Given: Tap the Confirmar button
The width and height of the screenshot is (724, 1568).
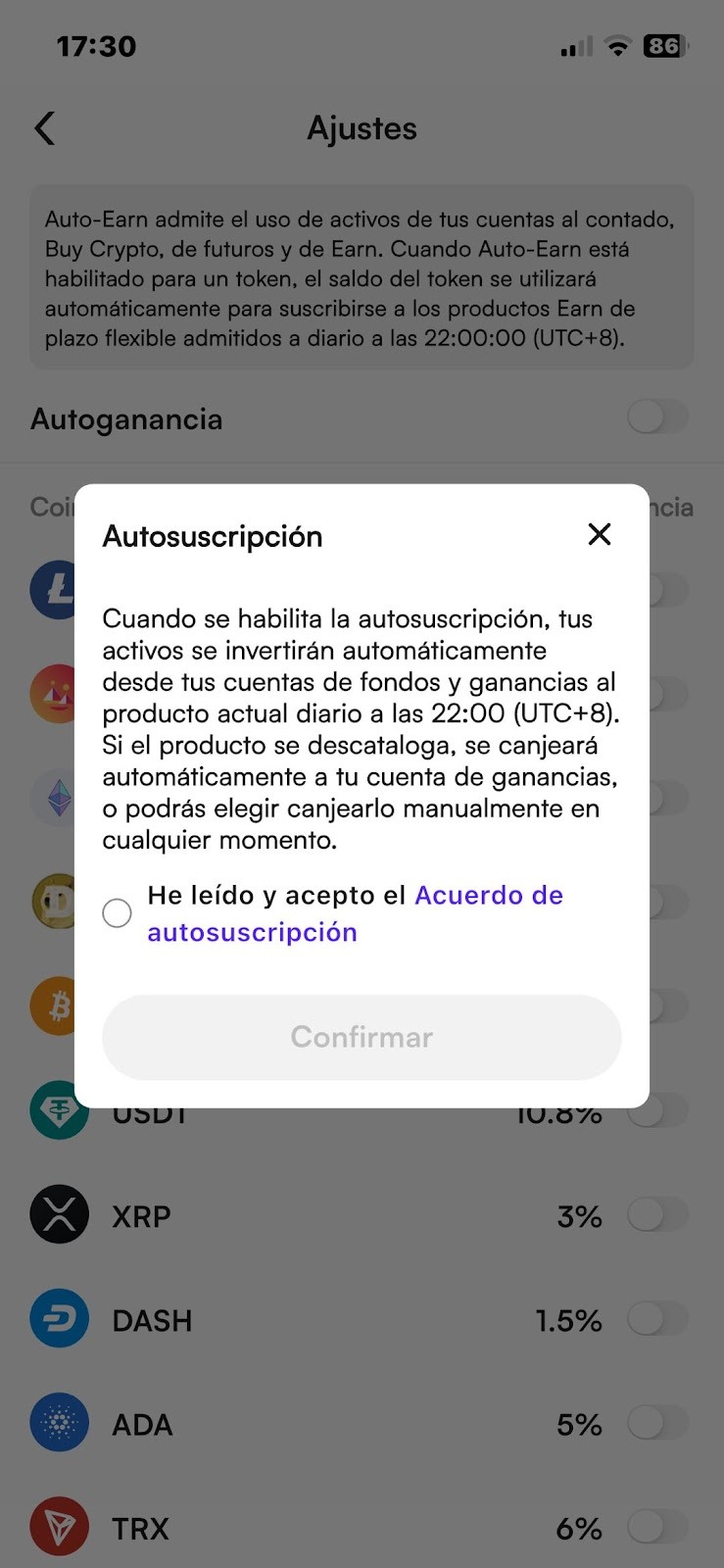Looking at the screenshot, I should 362,1037.
